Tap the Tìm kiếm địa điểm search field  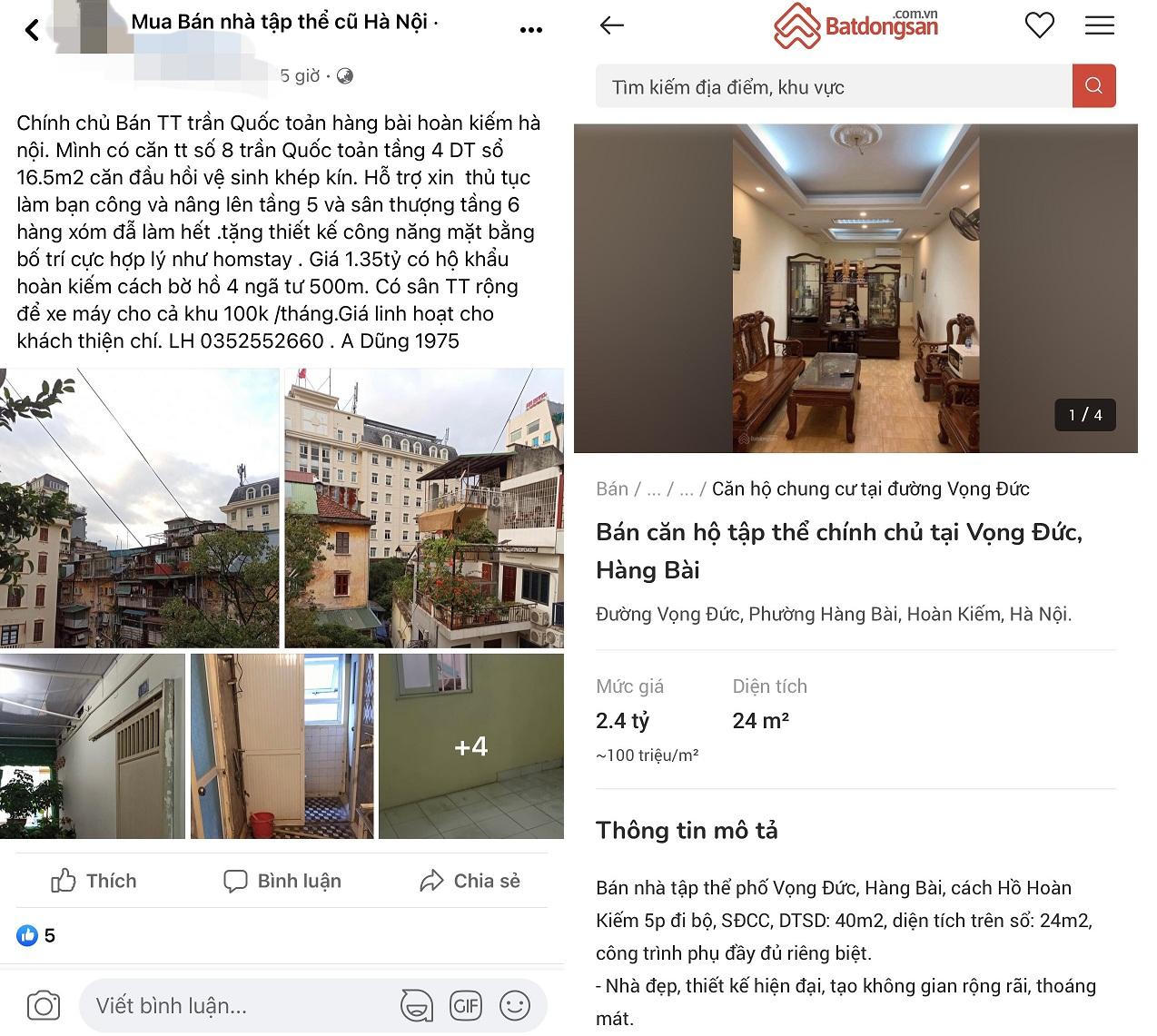[833, 87]
